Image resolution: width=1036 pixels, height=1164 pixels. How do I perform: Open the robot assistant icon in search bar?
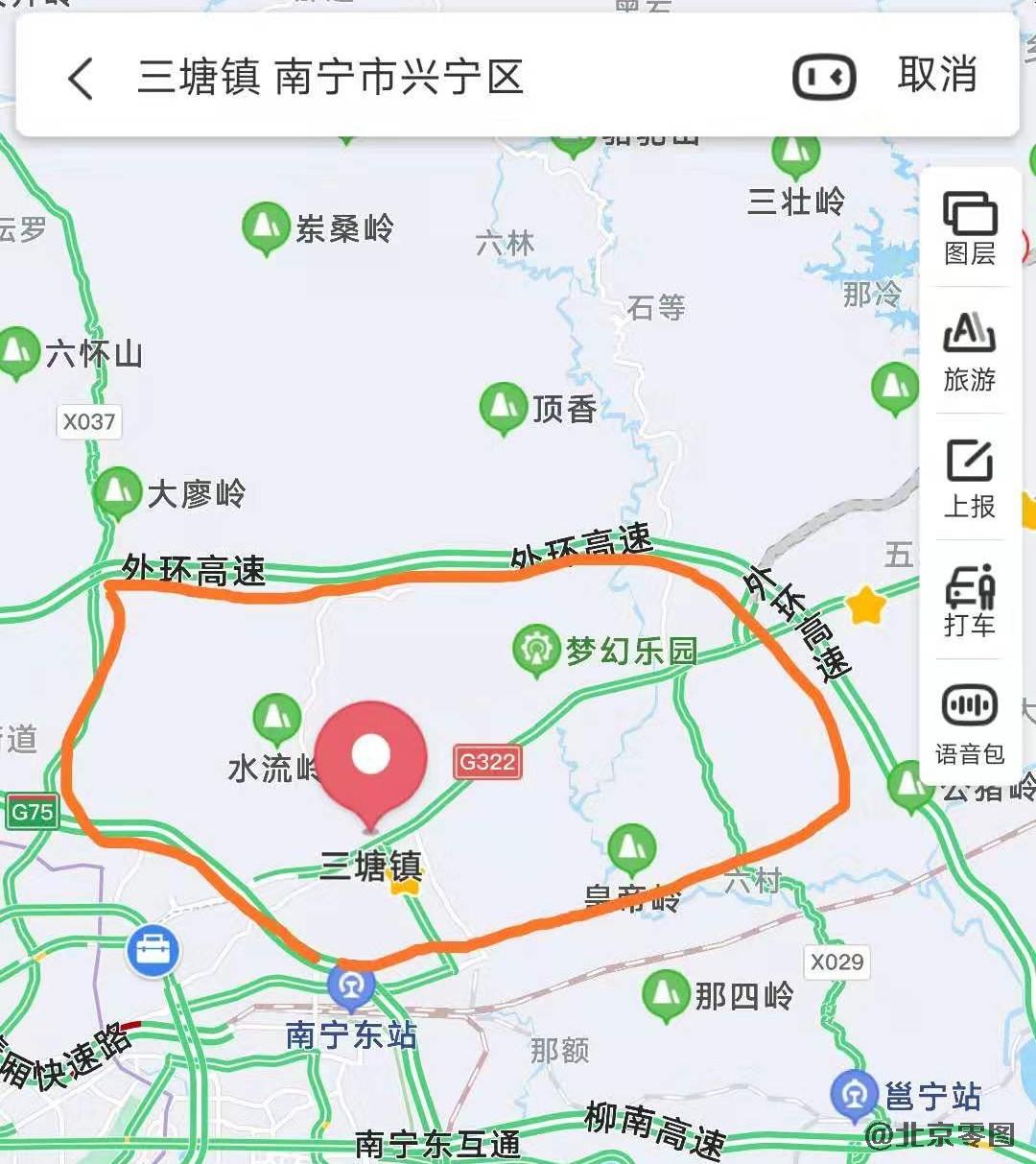(x=823, y=78)
